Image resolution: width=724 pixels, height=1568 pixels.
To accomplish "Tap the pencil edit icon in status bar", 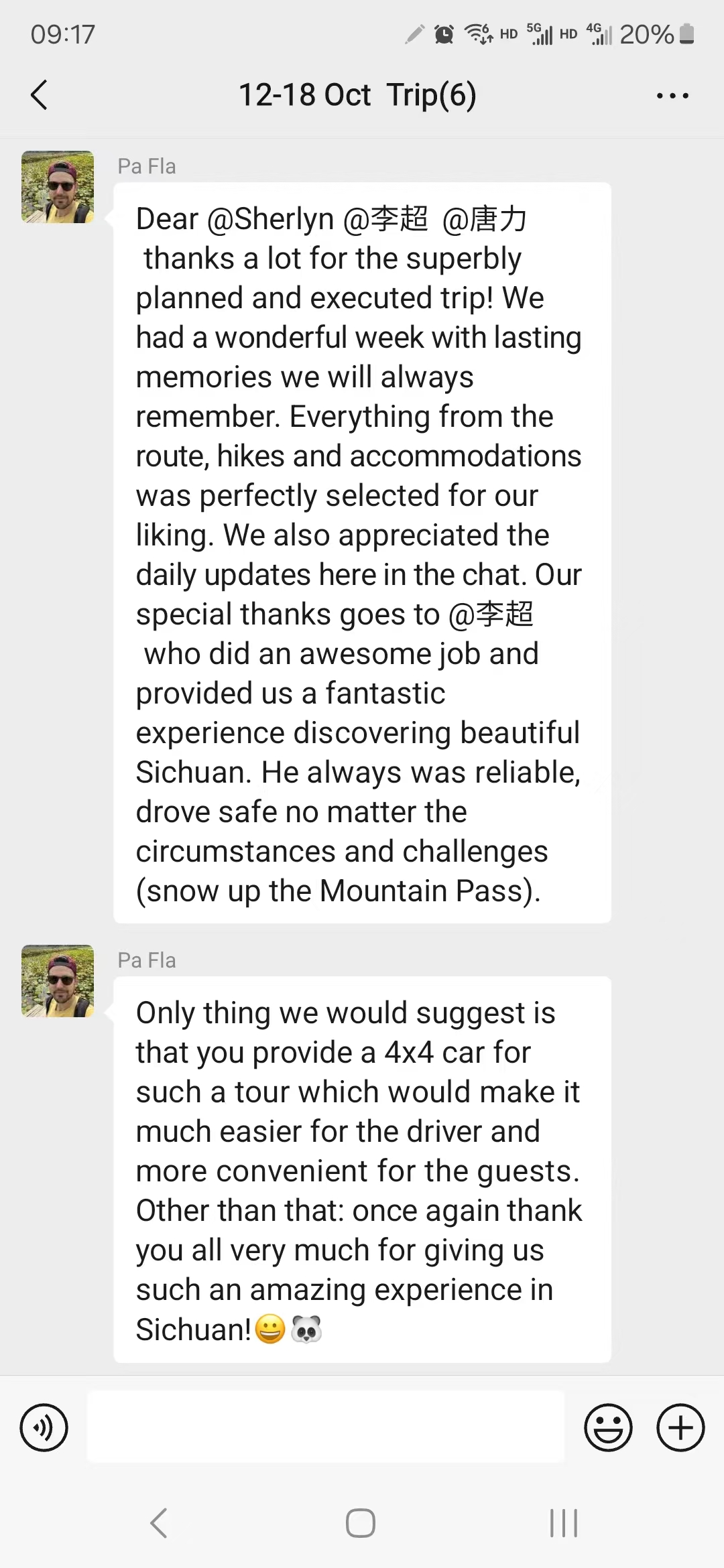I will pos(414,34).
